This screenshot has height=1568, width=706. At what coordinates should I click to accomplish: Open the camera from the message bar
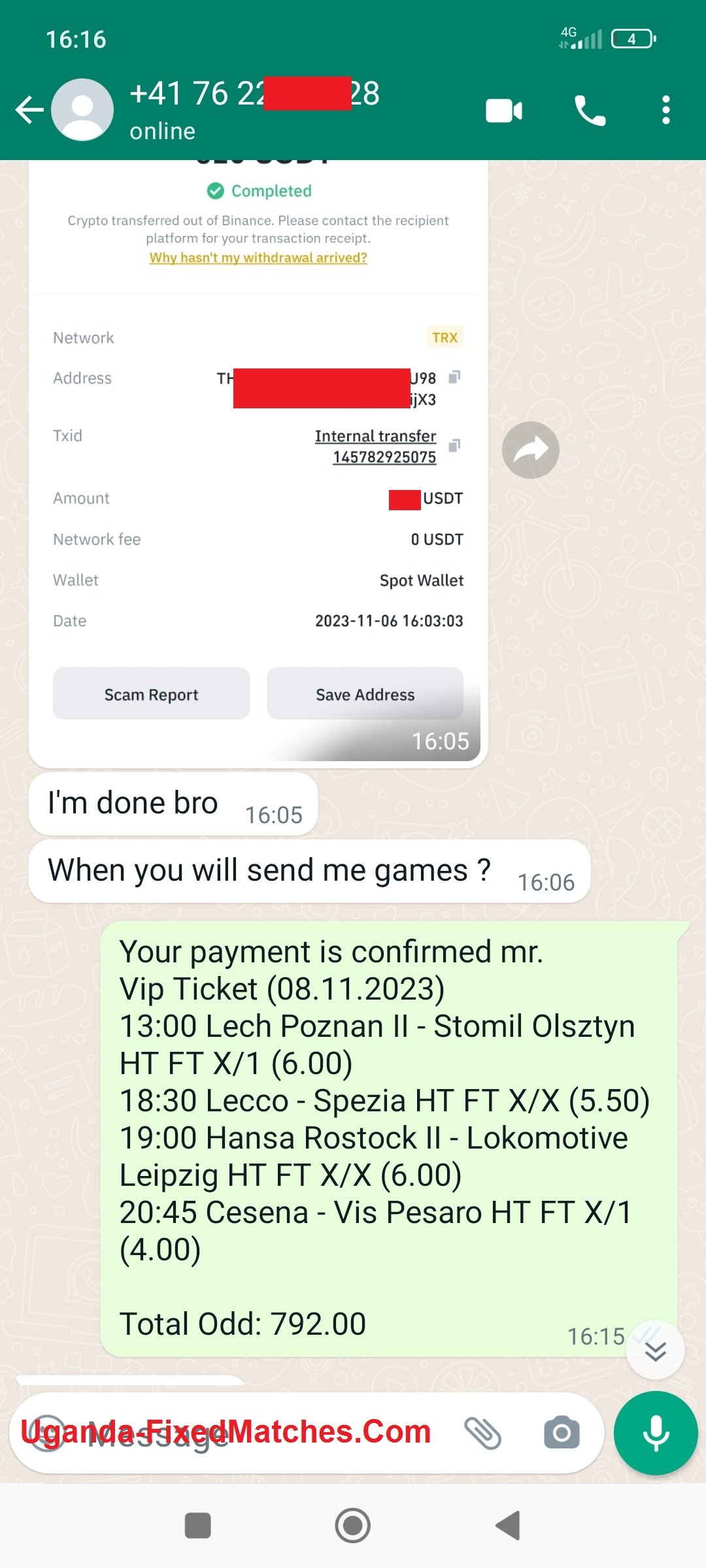[562, 1433]
